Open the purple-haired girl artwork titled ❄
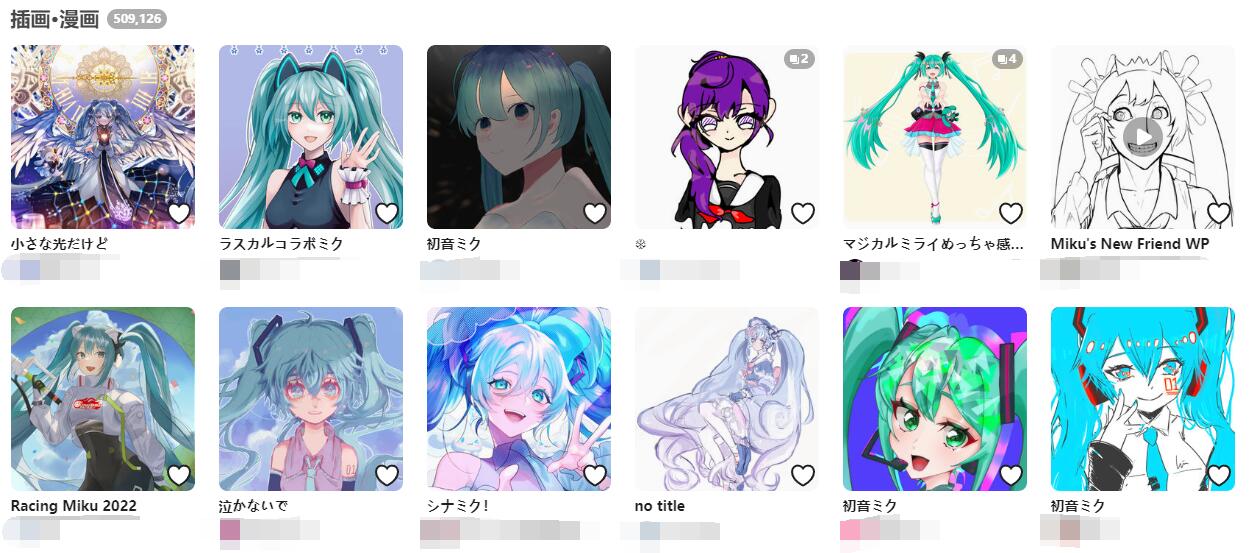 726,135
